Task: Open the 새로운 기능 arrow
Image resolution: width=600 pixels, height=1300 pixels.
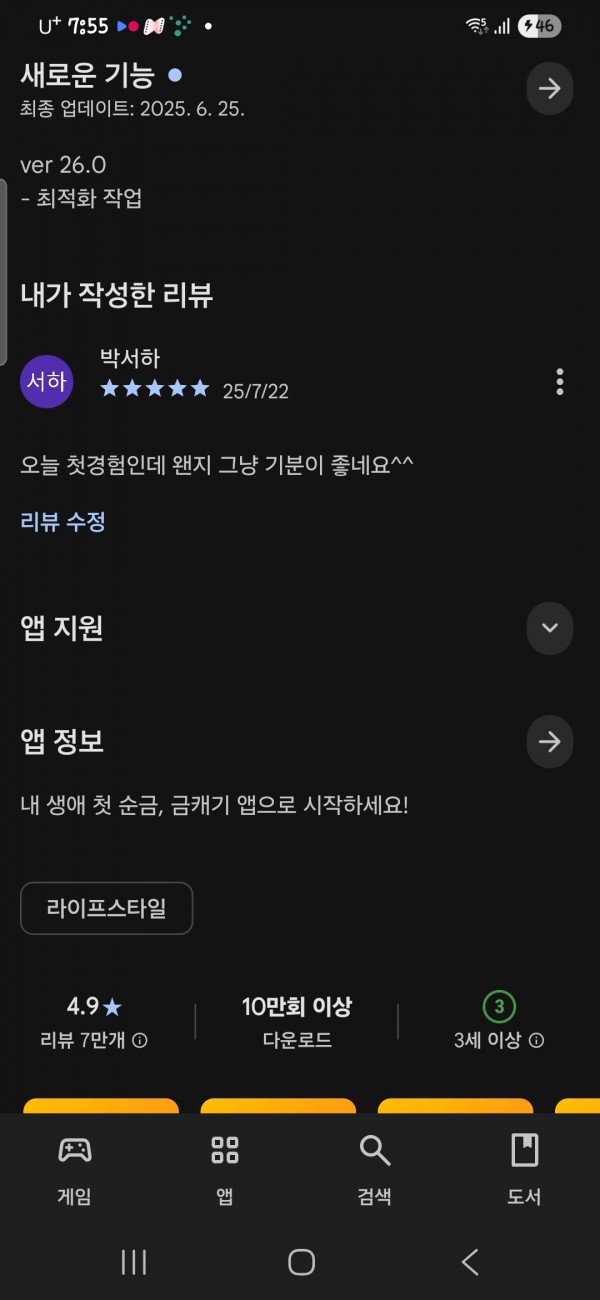Action: (549, 88)
